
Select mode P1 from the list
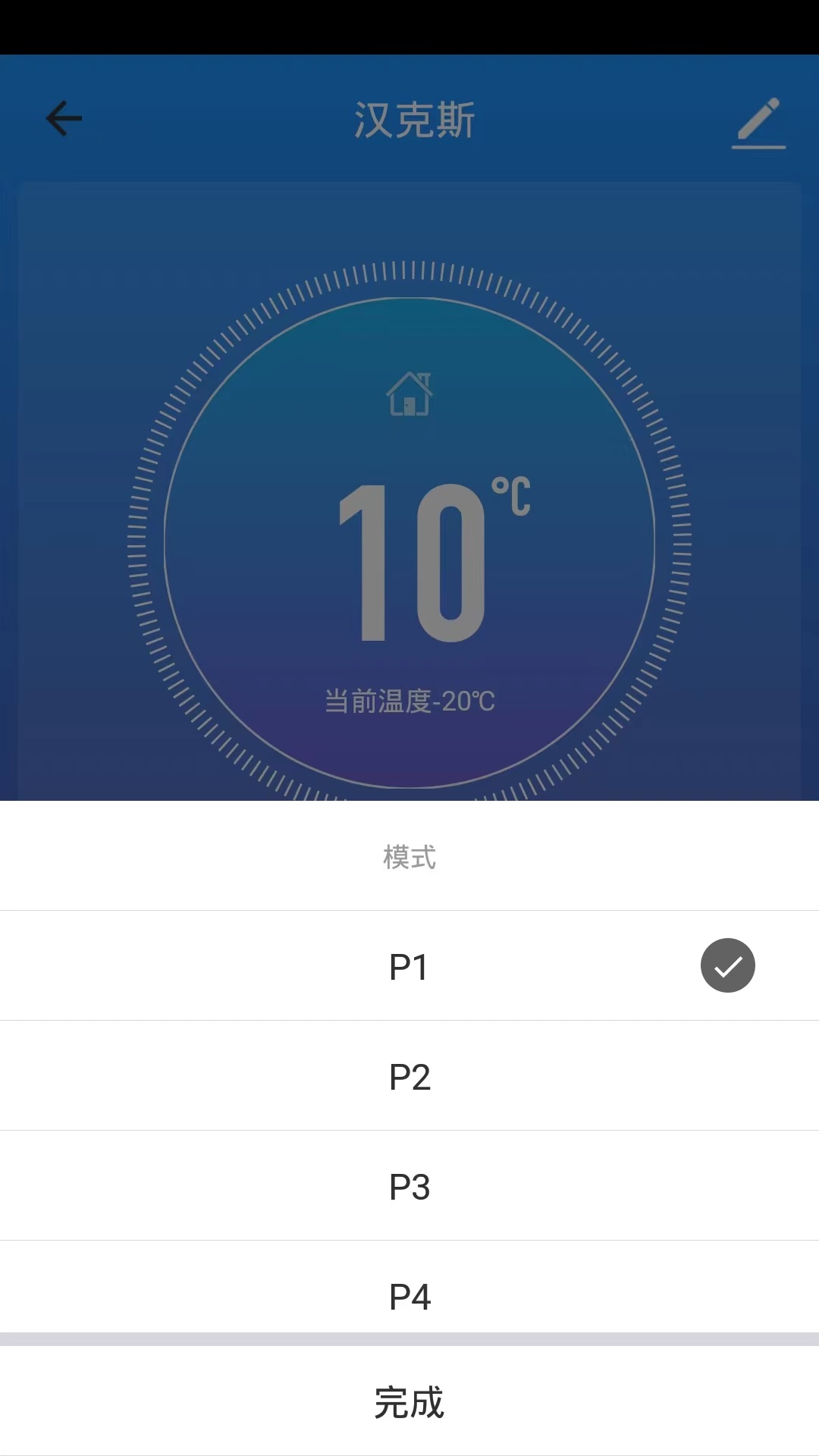coord(409,965)
